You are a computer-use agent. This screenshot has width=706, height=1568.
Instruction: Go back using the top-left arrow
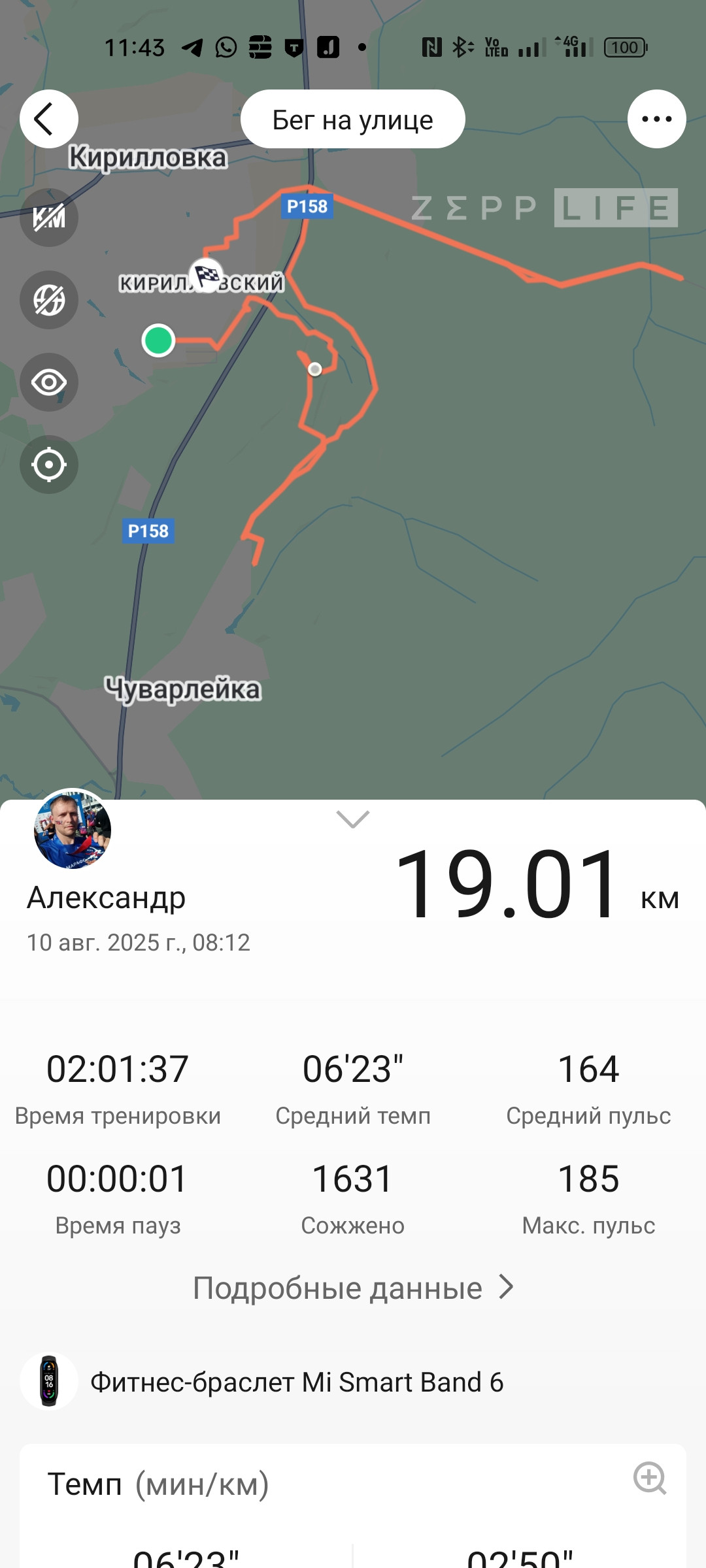pyautogui.click(x=49, y=119)
